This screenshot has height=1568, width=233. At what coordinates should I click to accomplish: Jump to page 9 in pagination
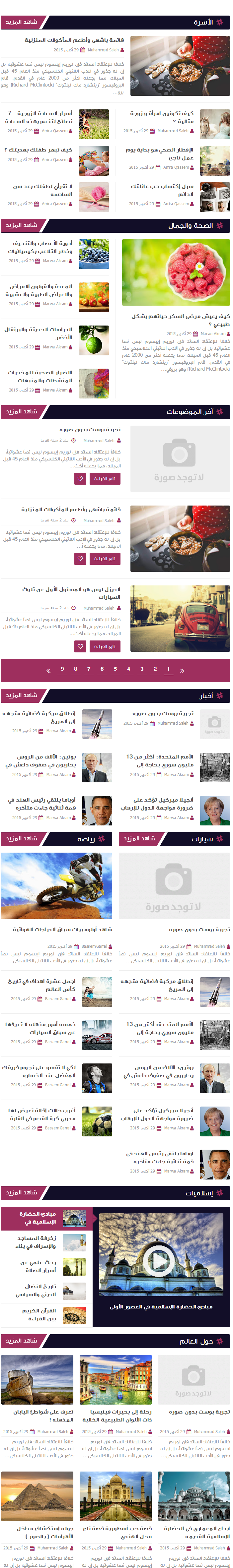click(62, 669)
